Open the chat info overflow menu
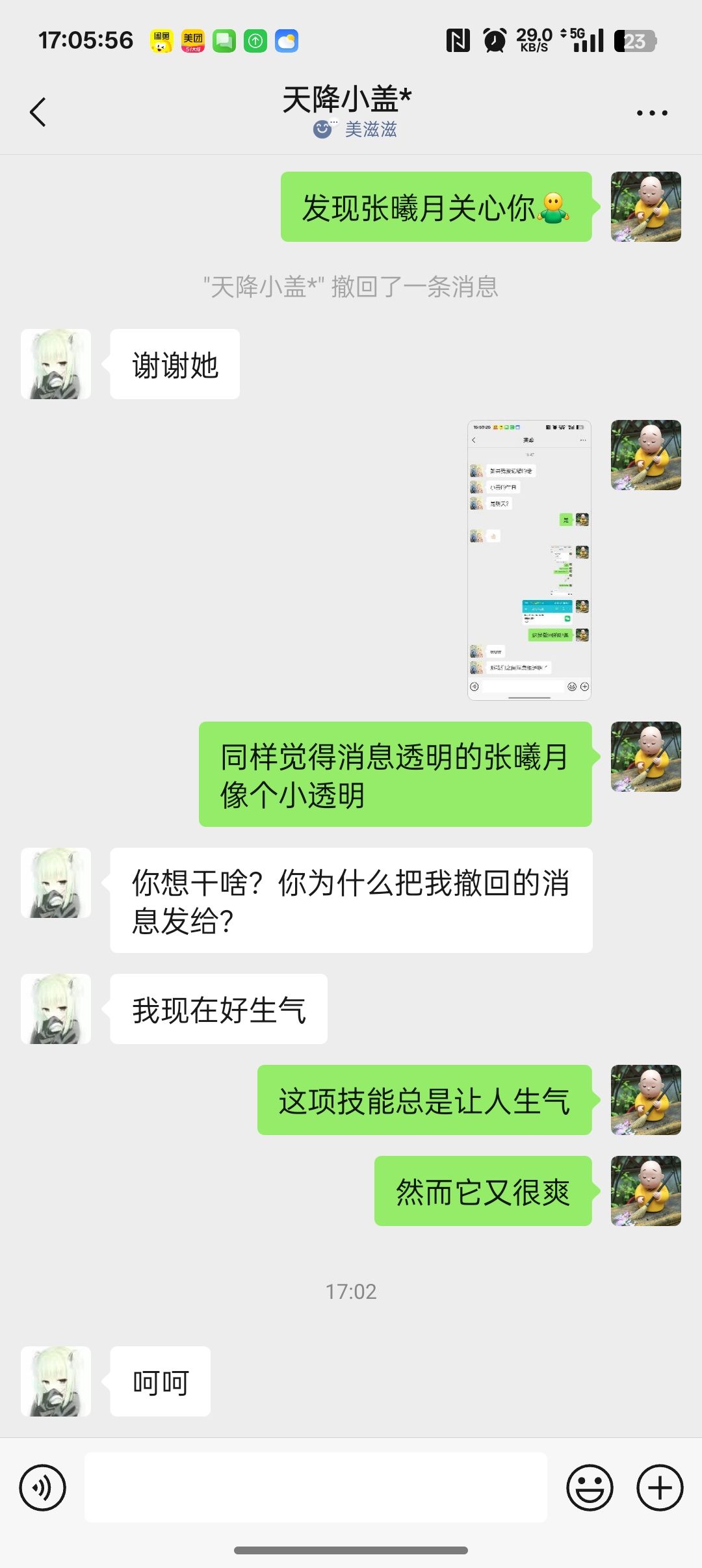This screenshot has width=702, height=1568. point(651,113)
